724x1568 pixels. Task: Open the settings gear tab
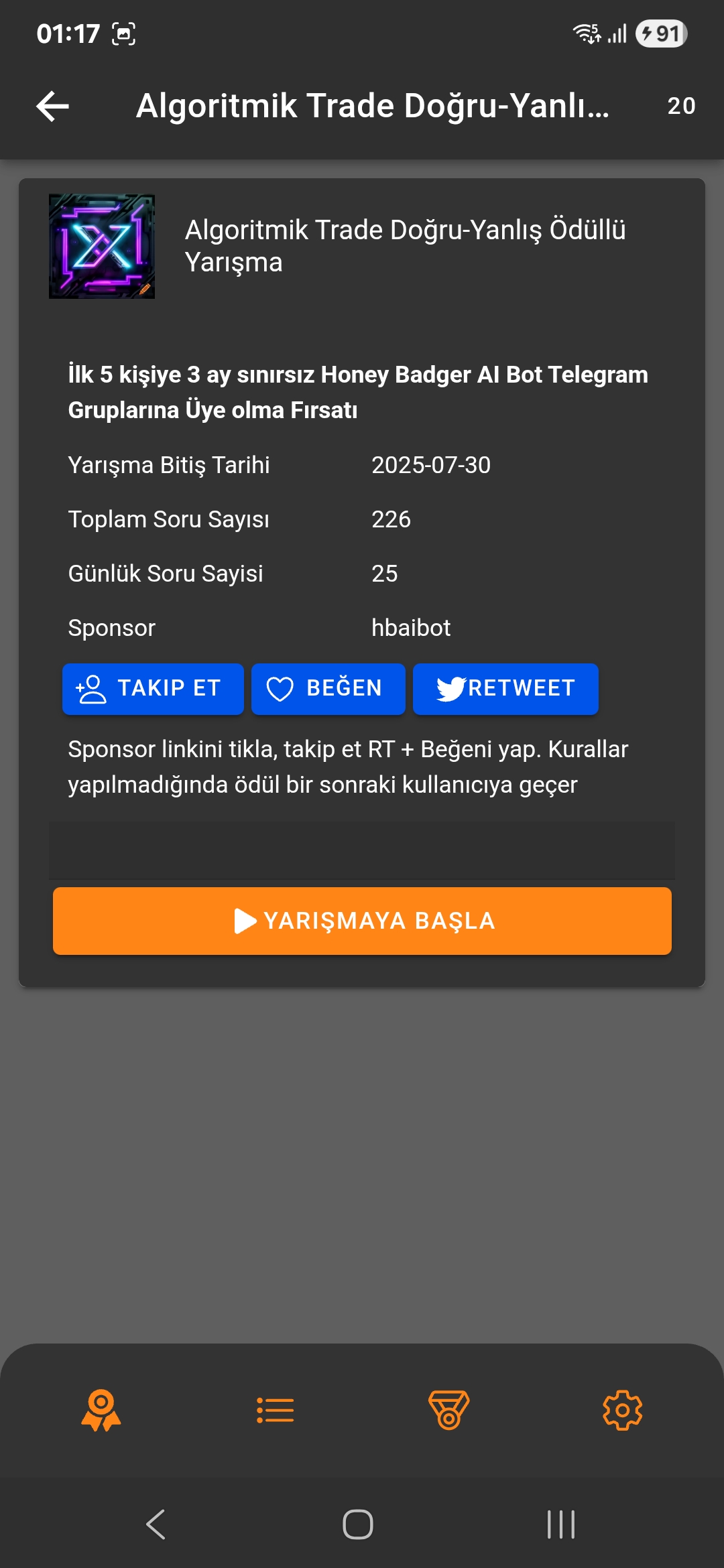point(622,1410)
